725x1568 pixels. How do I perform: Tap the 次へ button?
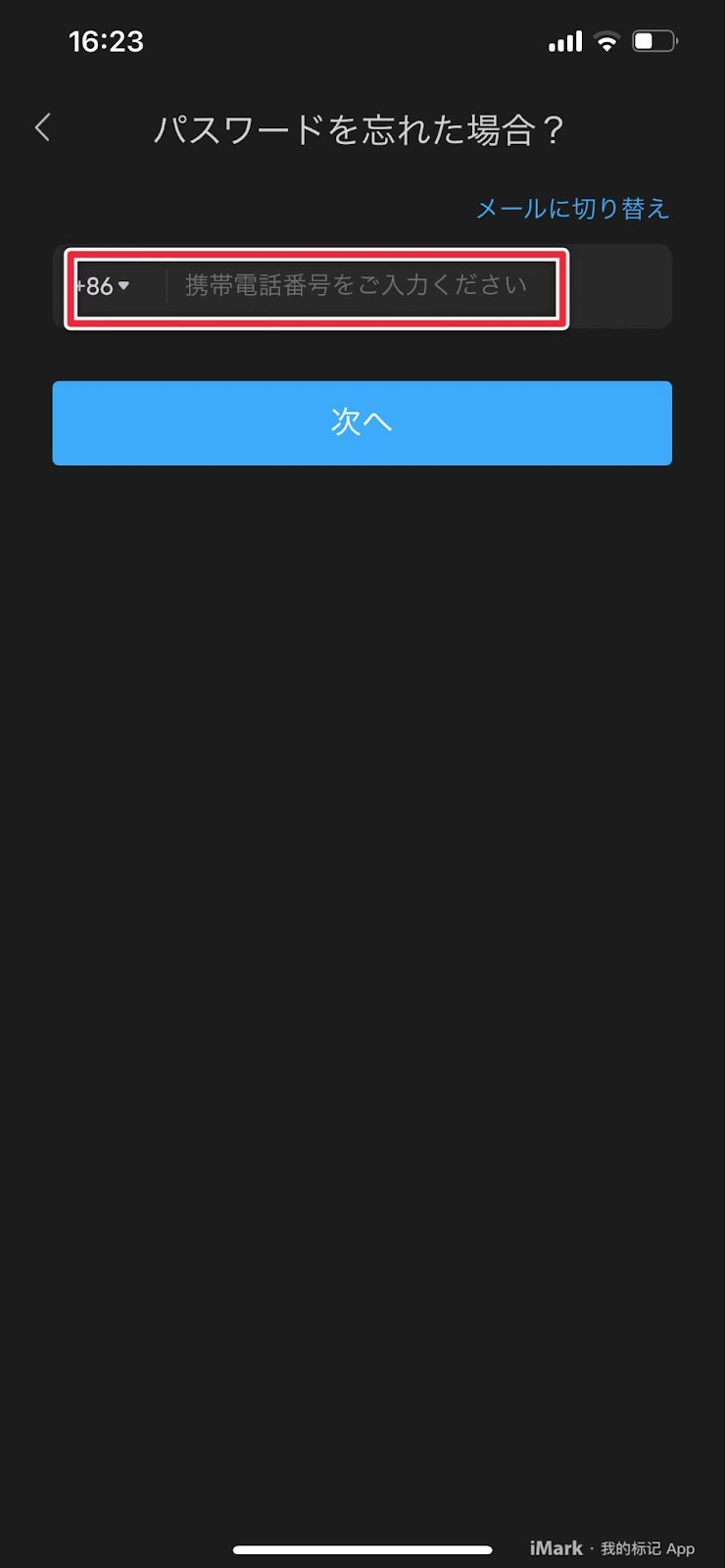pyautogui.click(x=362, y=422)
